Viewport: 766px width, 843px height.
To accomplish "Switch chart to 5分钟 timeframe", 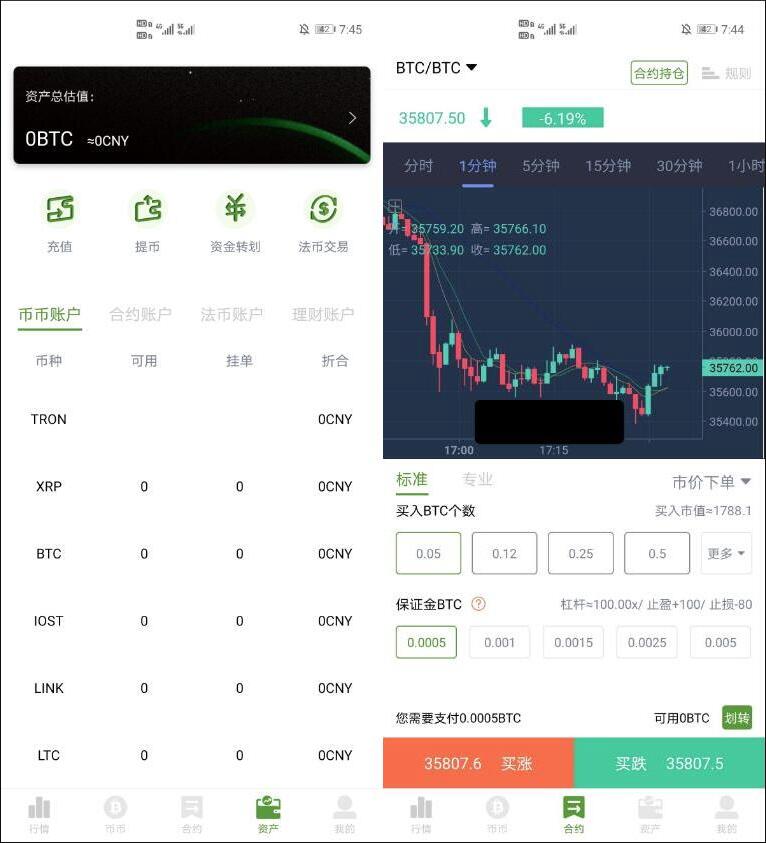I will [x=540, y=167].
